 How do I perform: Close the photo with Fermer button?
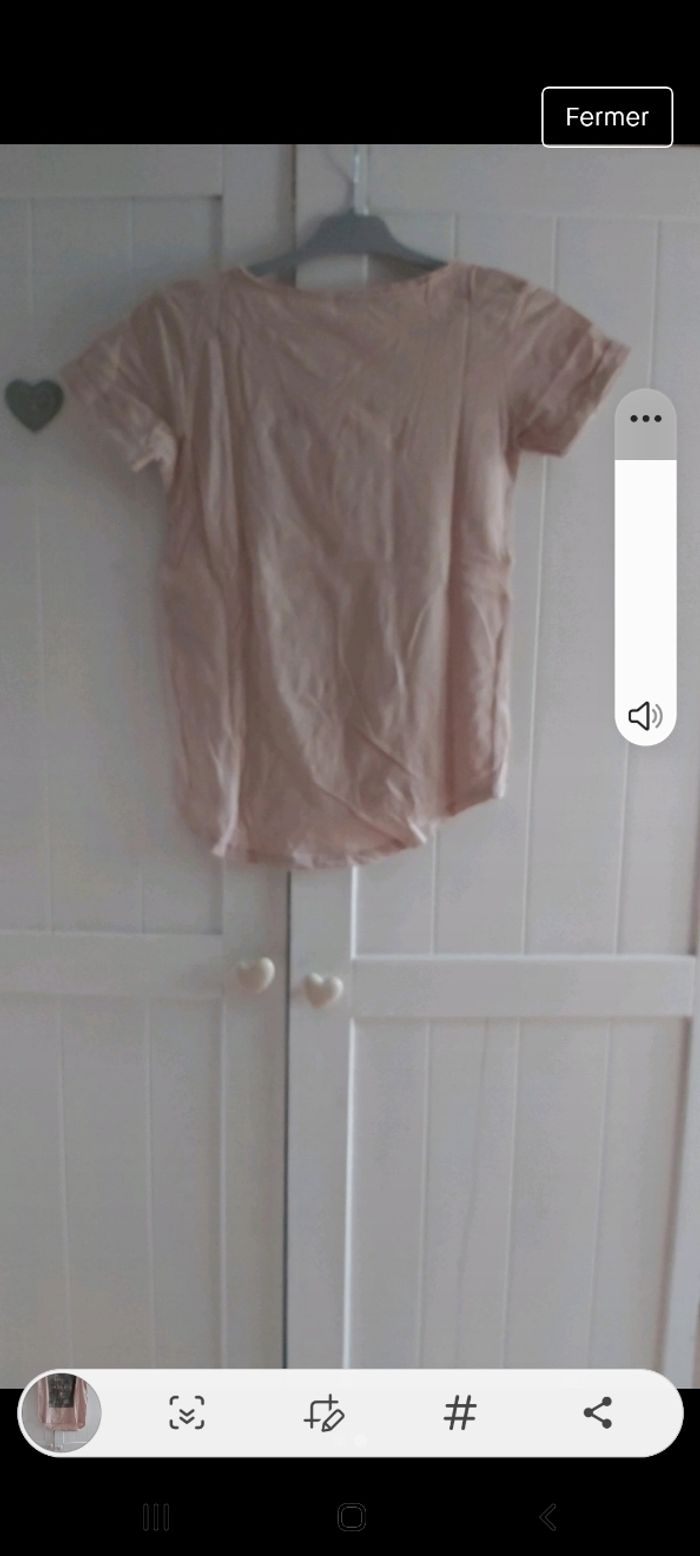point(607,117)
